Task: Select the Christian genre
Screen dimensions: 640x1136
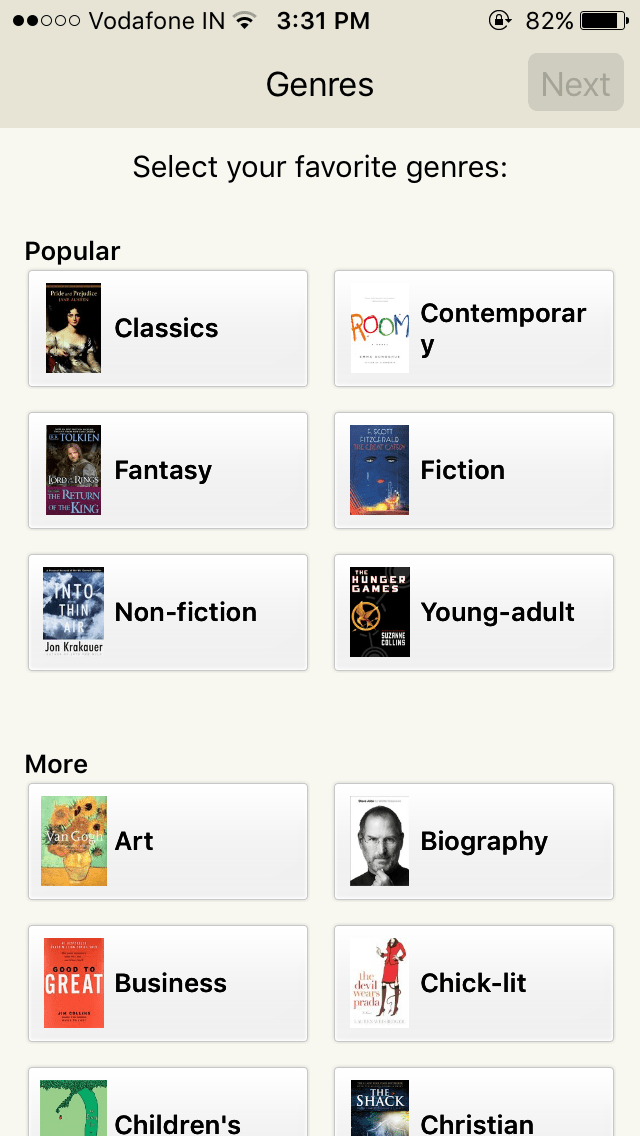Action: [x=473, y=1110]
